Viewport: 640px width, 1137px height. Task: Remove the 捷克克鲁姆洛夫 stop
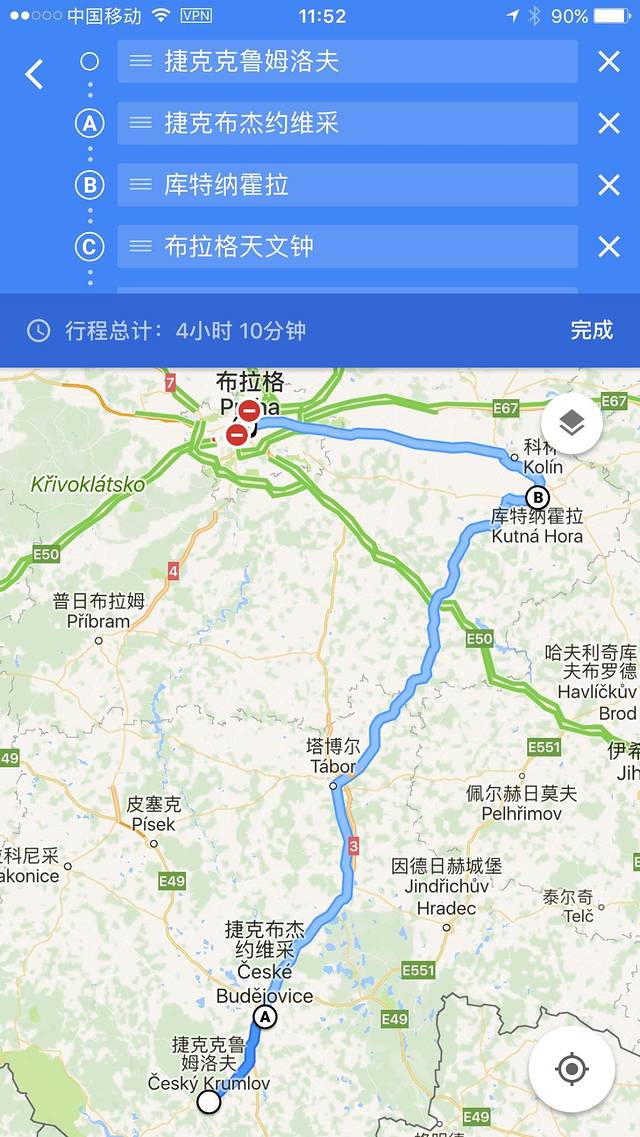[x=608, y=62]
